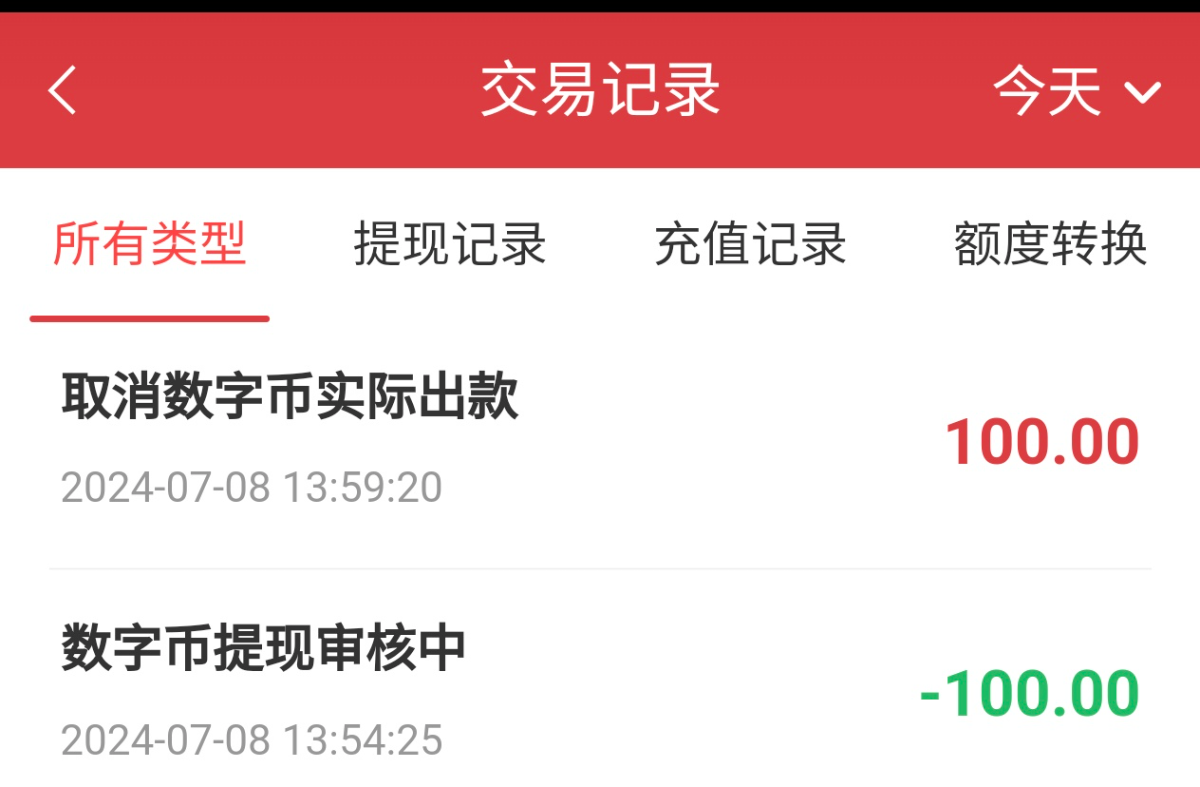Open the 今天 date filter dropdown
The height and width of the screenshot is (787, 1200).
(x=1076, y=92)
